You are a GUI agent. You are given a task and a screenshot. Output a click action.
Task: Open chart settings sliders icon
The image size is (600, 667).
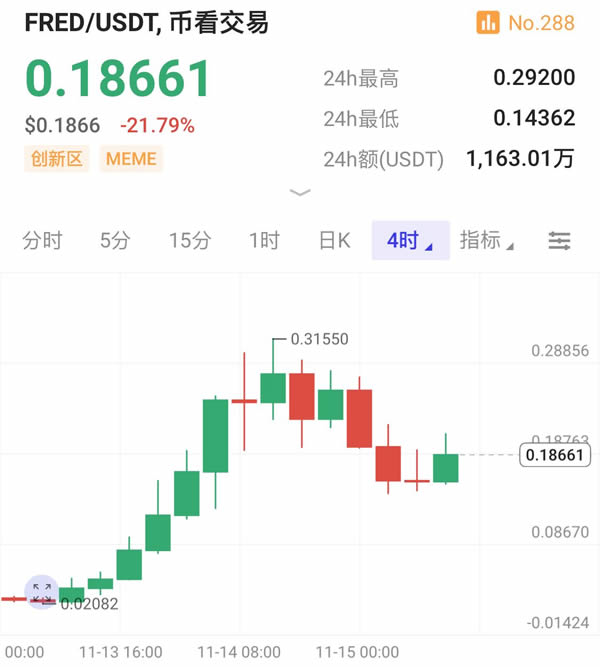tap(559, 240)
